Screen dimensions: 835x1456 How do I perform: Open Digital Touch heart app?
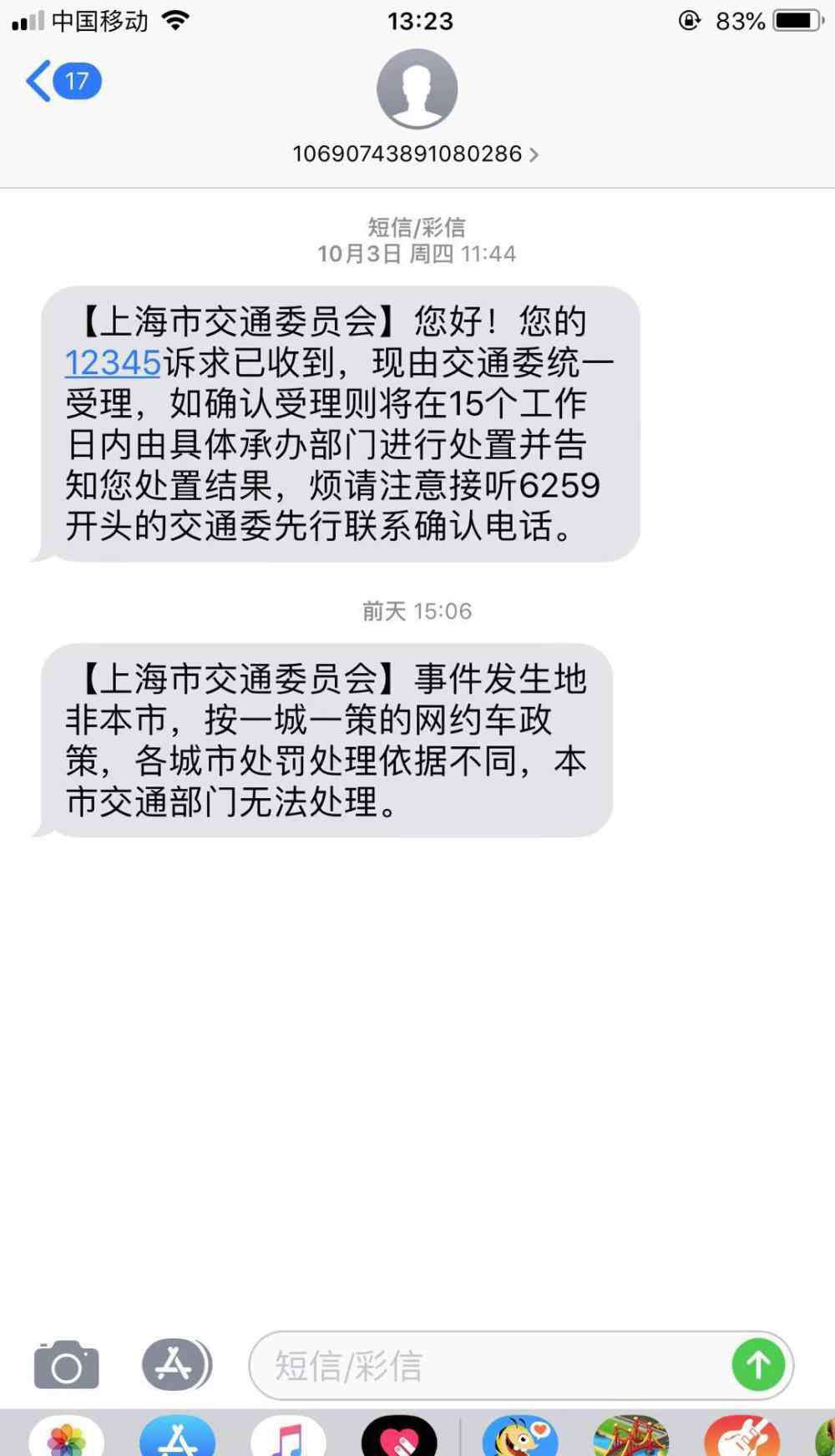tap(399, 1438)
